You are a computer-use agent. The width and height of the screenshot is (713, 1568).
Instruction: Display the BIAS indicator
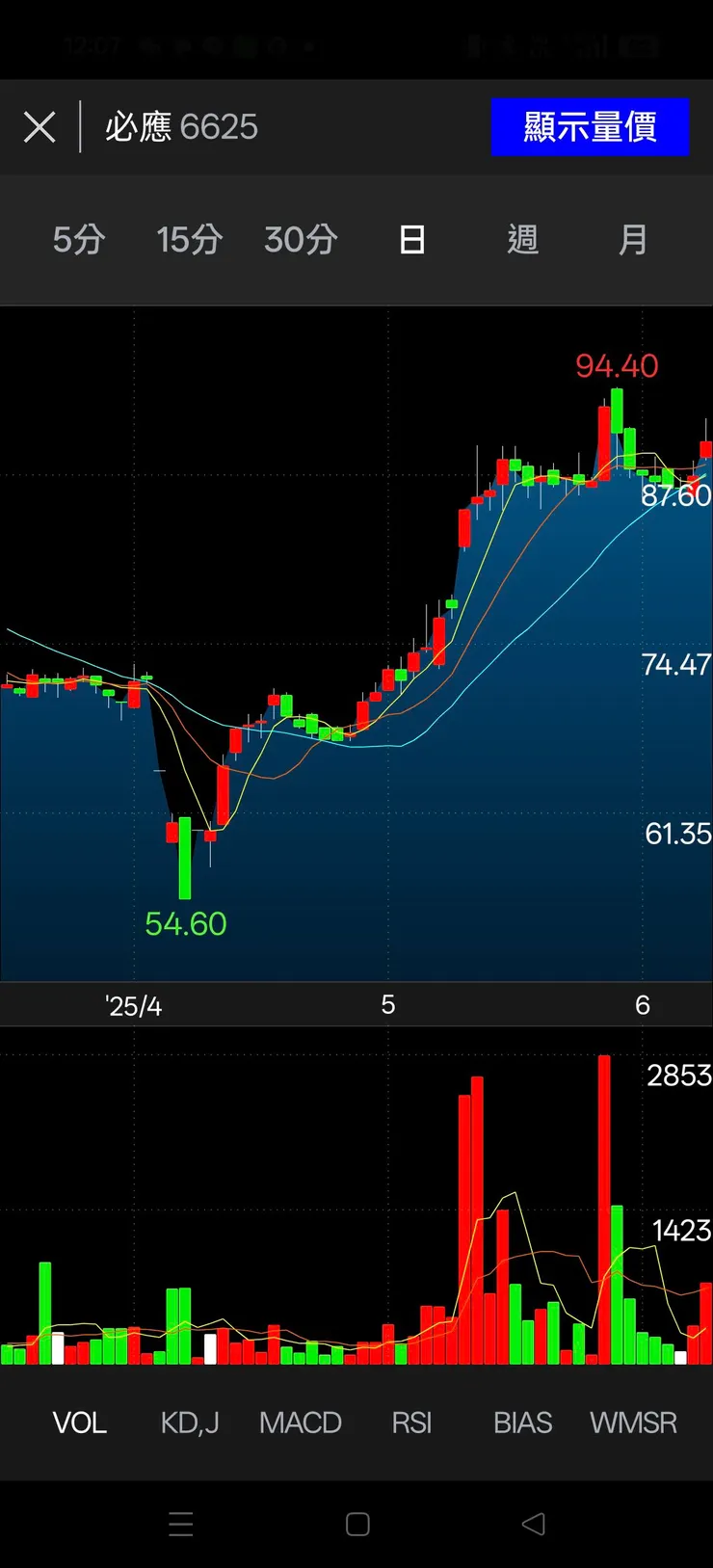point(522,1422)
